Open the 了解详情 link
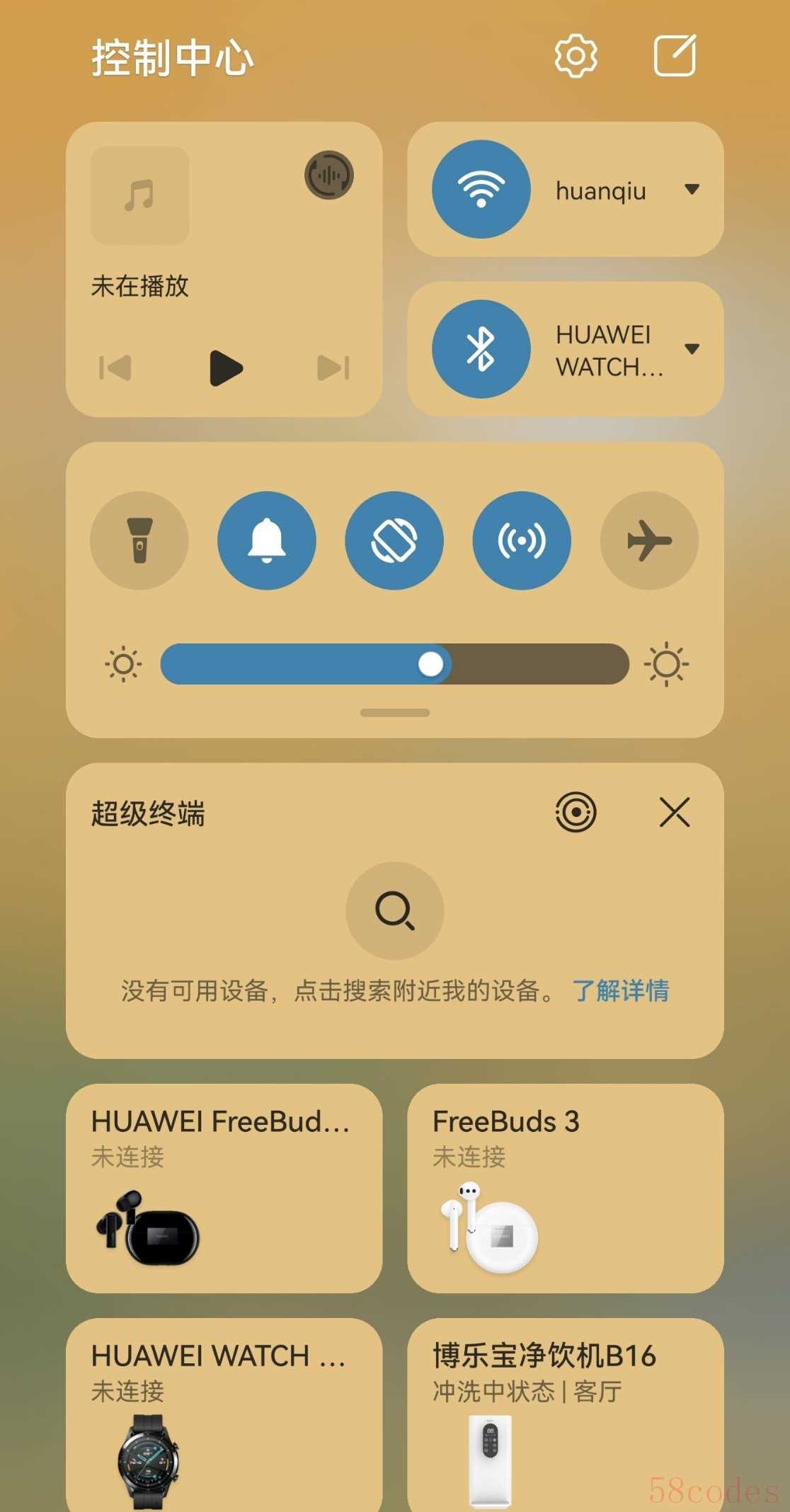790x1512 pixels. click(x=620, y=990)
